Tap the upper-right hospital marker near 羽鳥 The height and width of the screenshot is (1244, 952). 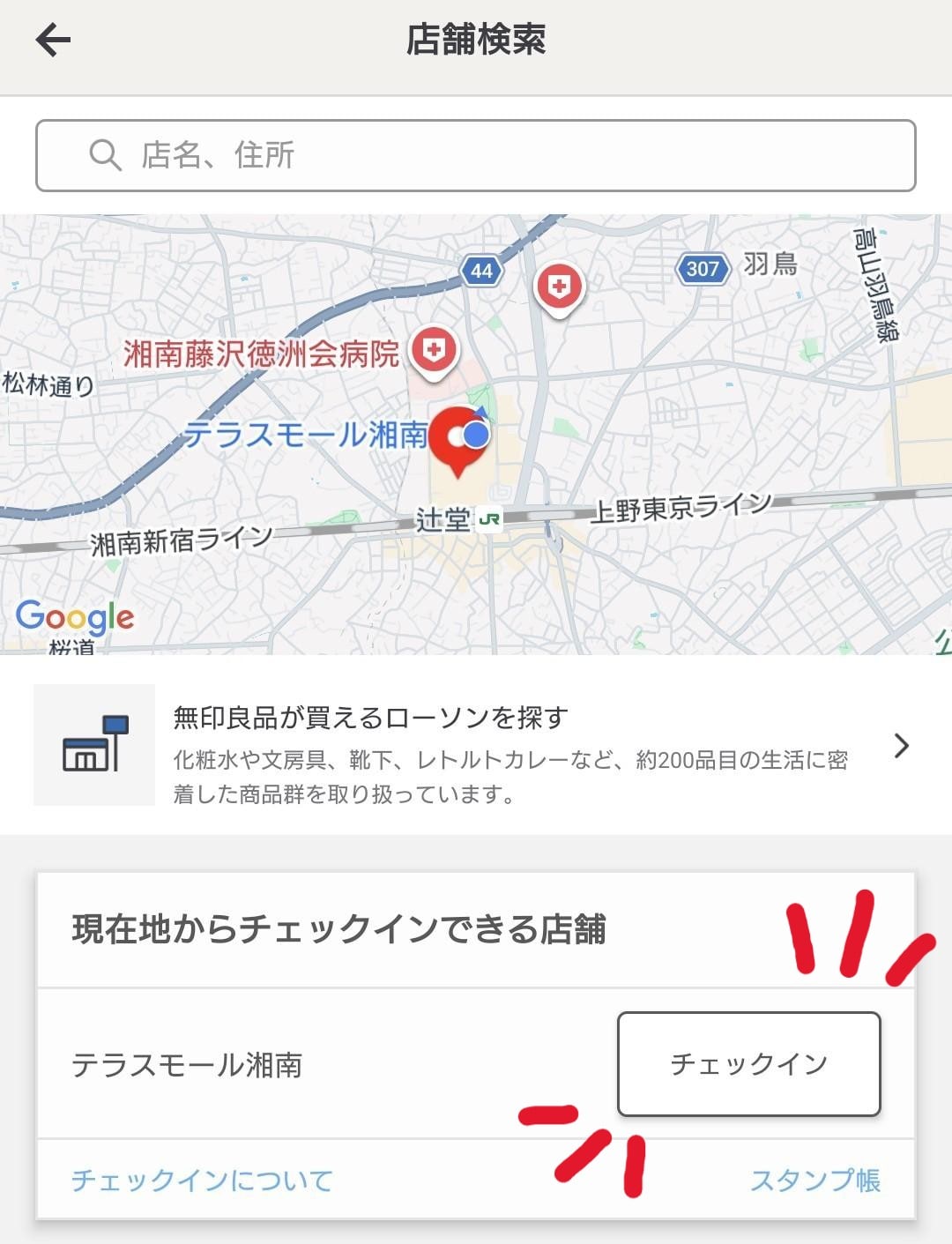pyautogui.click(x=559, y=285)
